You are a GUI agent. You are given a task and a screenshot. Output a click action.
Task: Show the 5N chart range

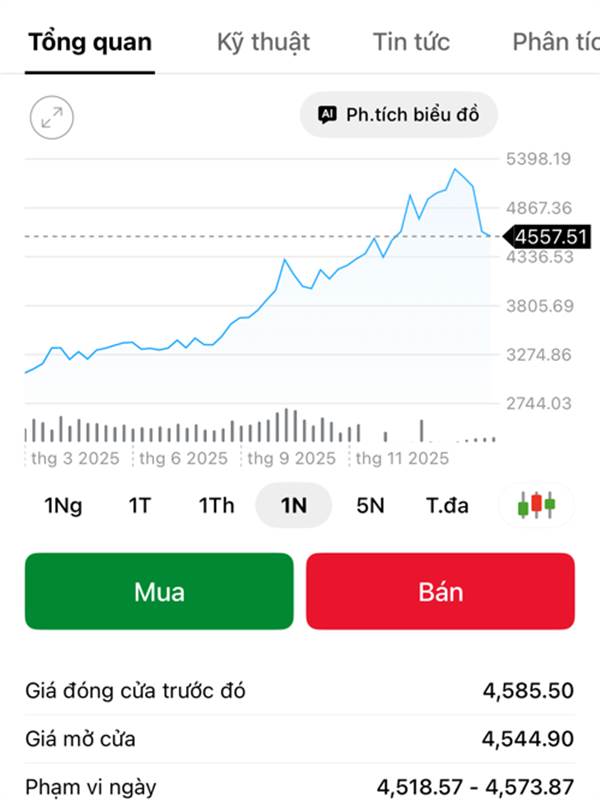click(370, 505)
